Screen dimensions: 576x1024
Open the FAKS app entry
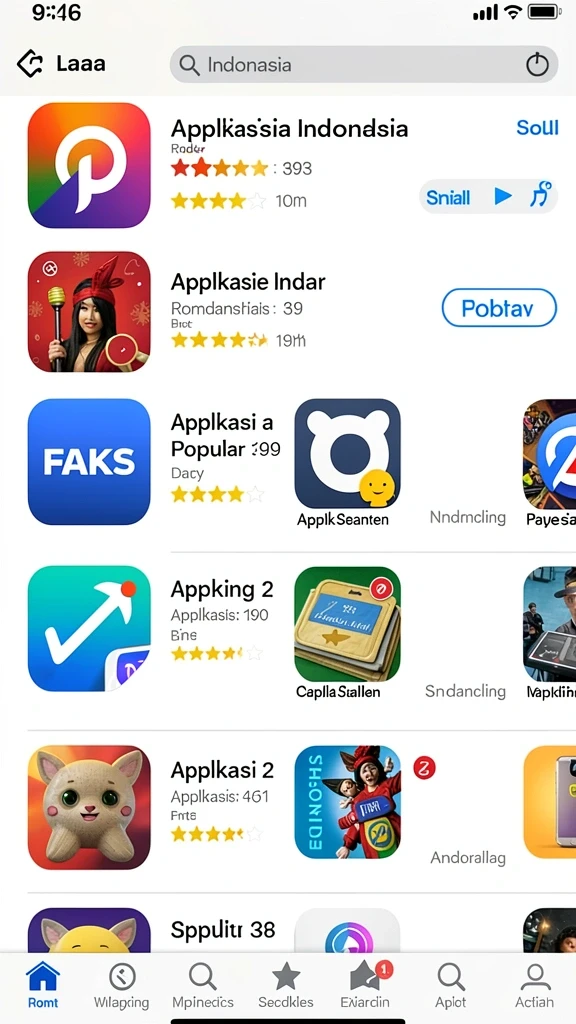pos(89,462)
